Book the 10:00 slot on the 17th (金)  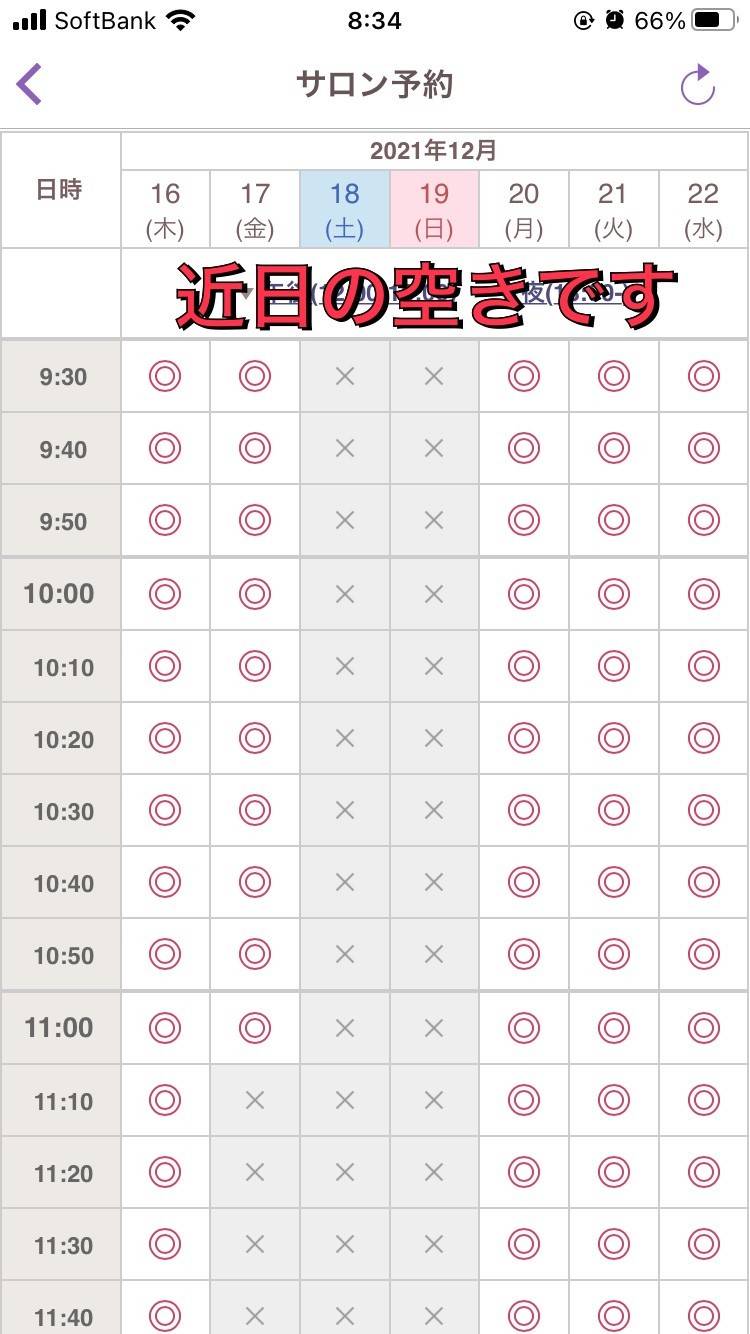255,594
